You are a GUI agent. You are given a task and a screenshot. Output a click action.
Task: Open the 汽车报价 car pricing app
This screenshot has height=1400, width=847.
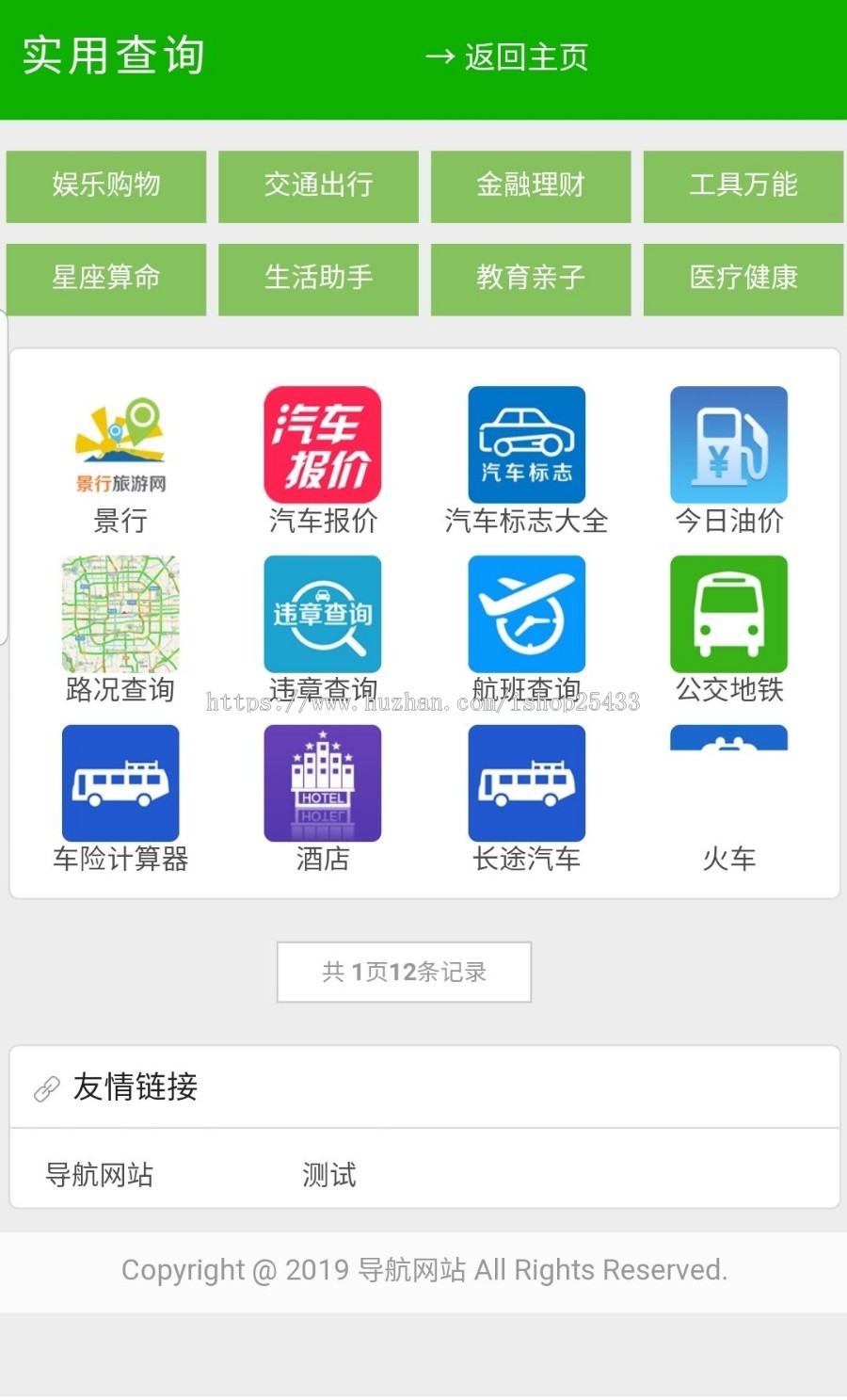tap(323, 443)
